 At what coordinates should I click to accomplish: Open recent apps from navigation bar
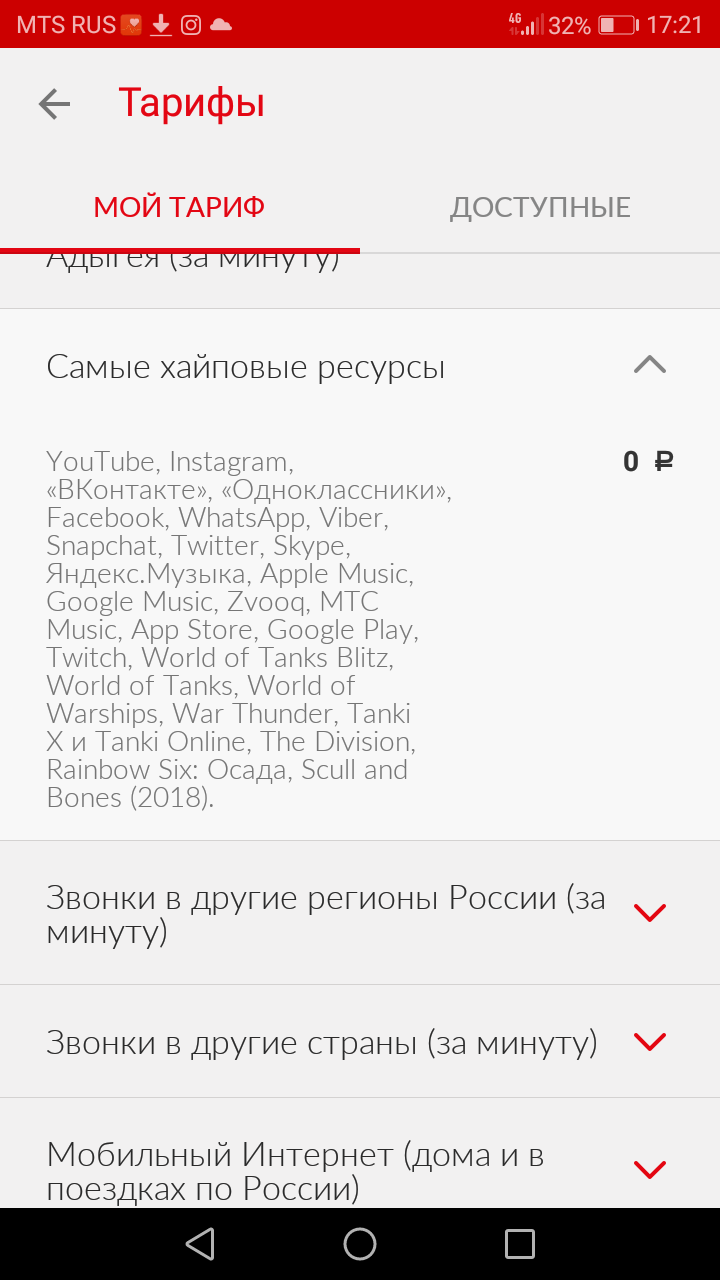point(520,1243)
